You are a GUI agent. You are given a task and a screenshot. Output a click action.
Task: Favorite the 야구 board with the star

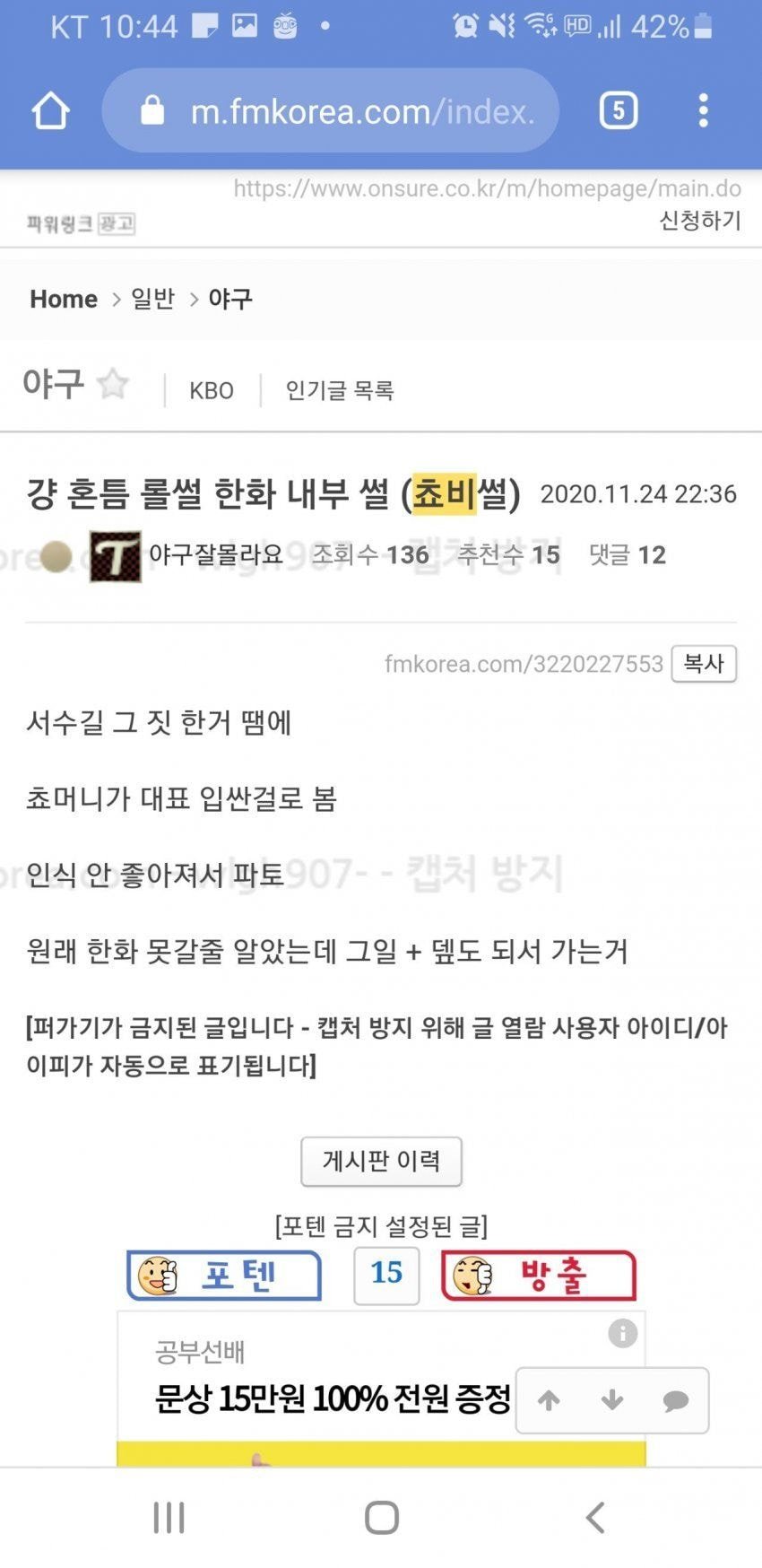113,385
